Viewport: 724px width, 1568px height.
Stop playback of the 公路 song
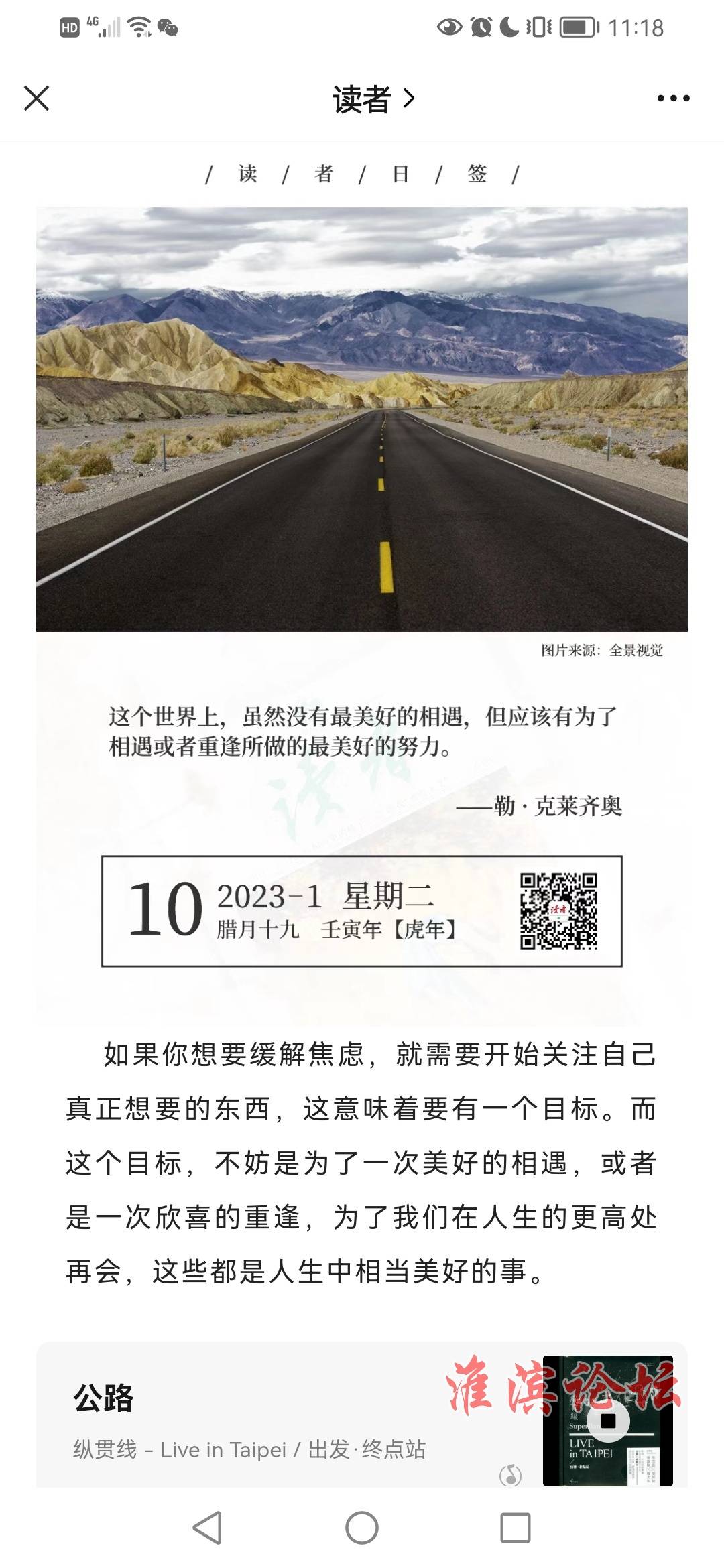point(608,1421)
